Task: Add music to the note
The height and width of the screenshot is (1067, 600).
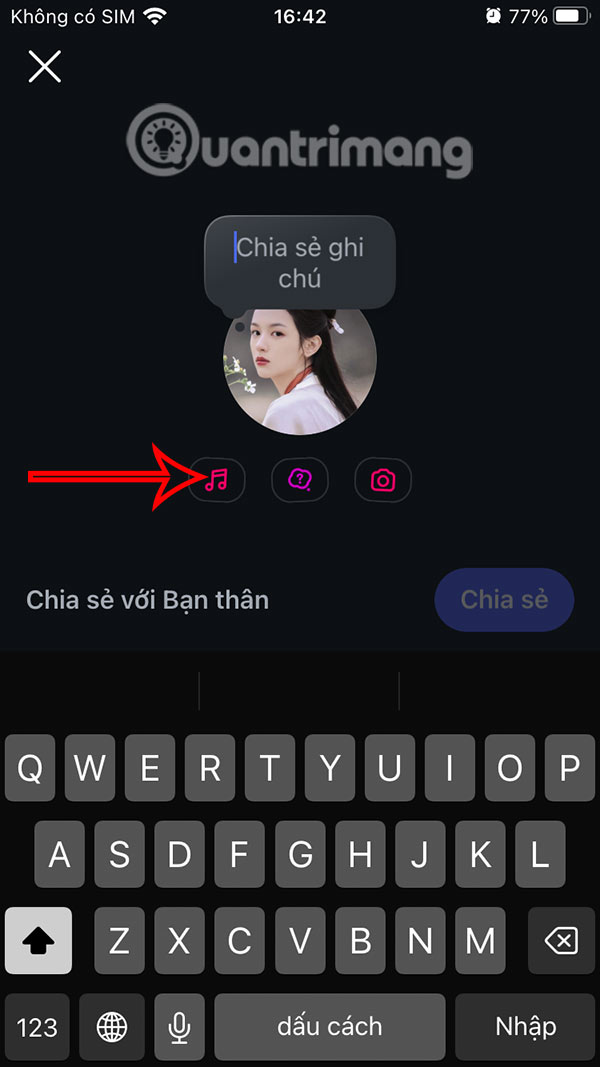Action: click(217, 481)
